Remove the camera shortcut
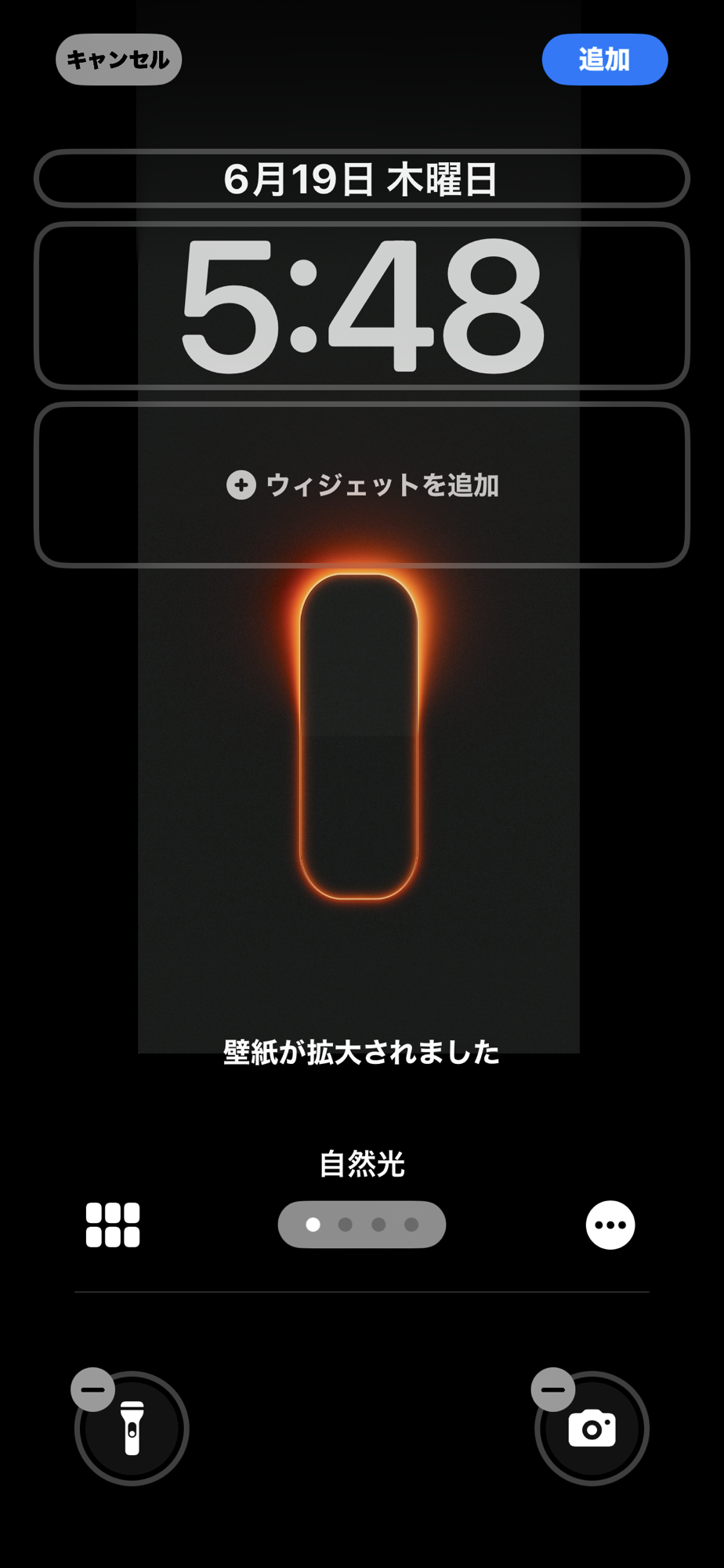This screenshot has width=724, height=1568. [x=553, y=1389]
